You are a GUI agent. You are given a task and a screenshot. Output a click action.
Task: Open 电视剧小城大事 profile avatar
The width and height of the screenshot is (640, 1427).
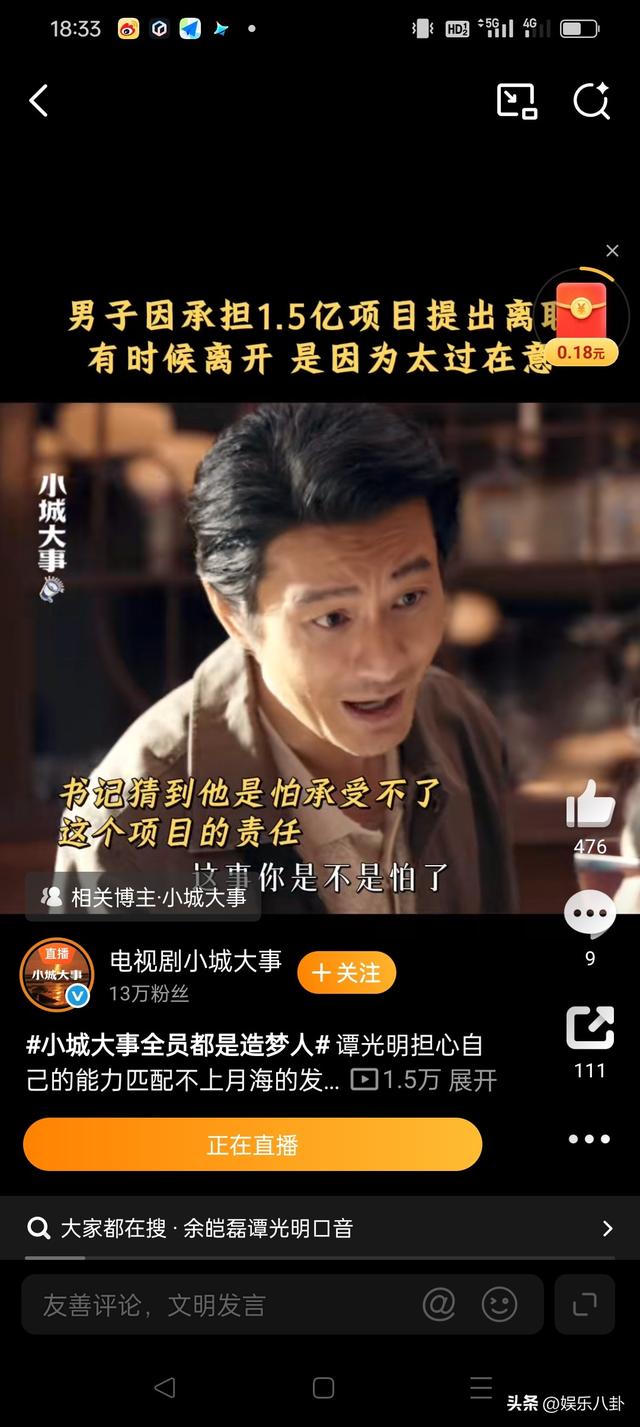pyautogui.click(x=57, y=974)
